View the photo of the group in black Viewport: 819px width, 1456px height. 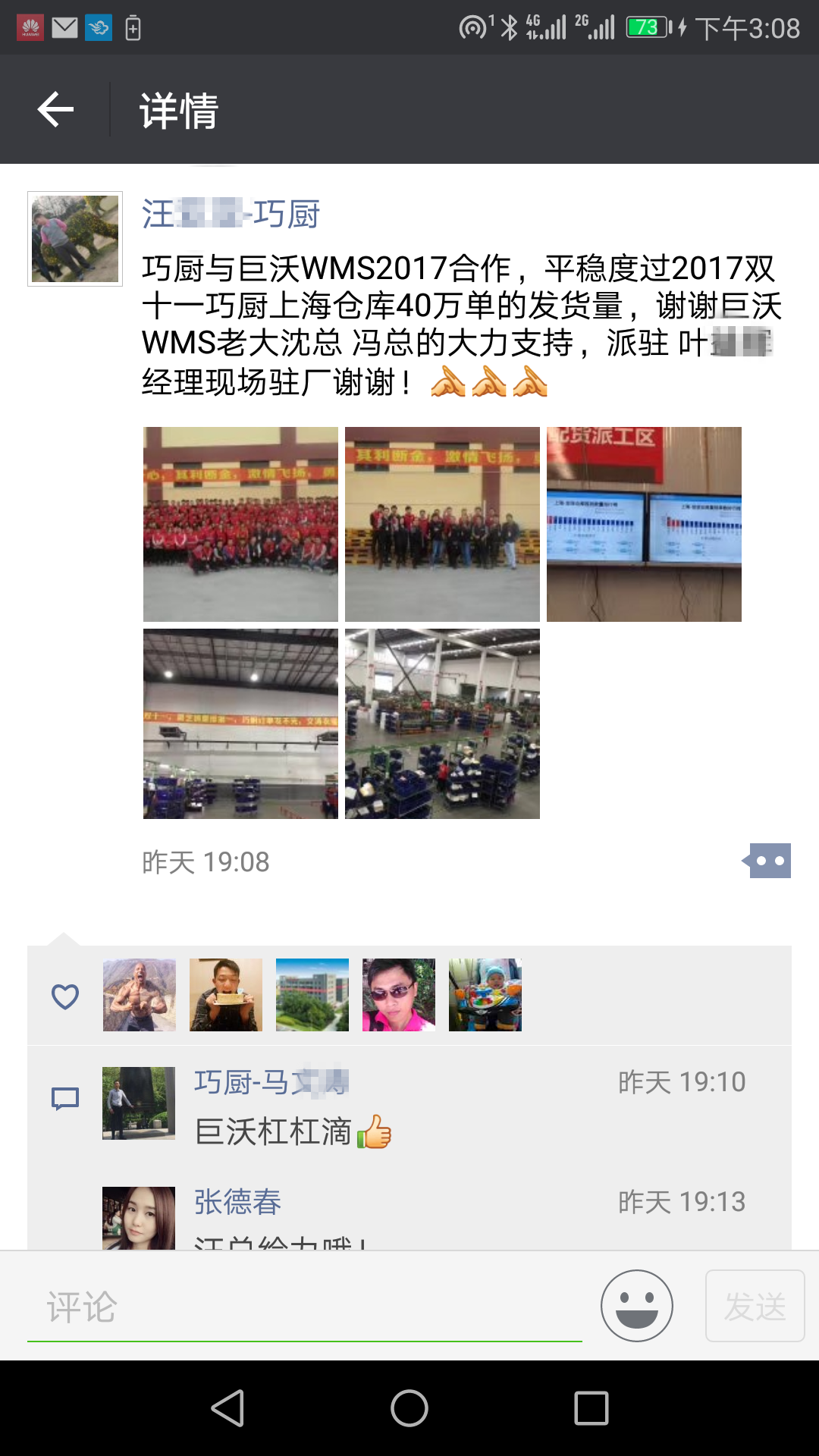(442, 524)
